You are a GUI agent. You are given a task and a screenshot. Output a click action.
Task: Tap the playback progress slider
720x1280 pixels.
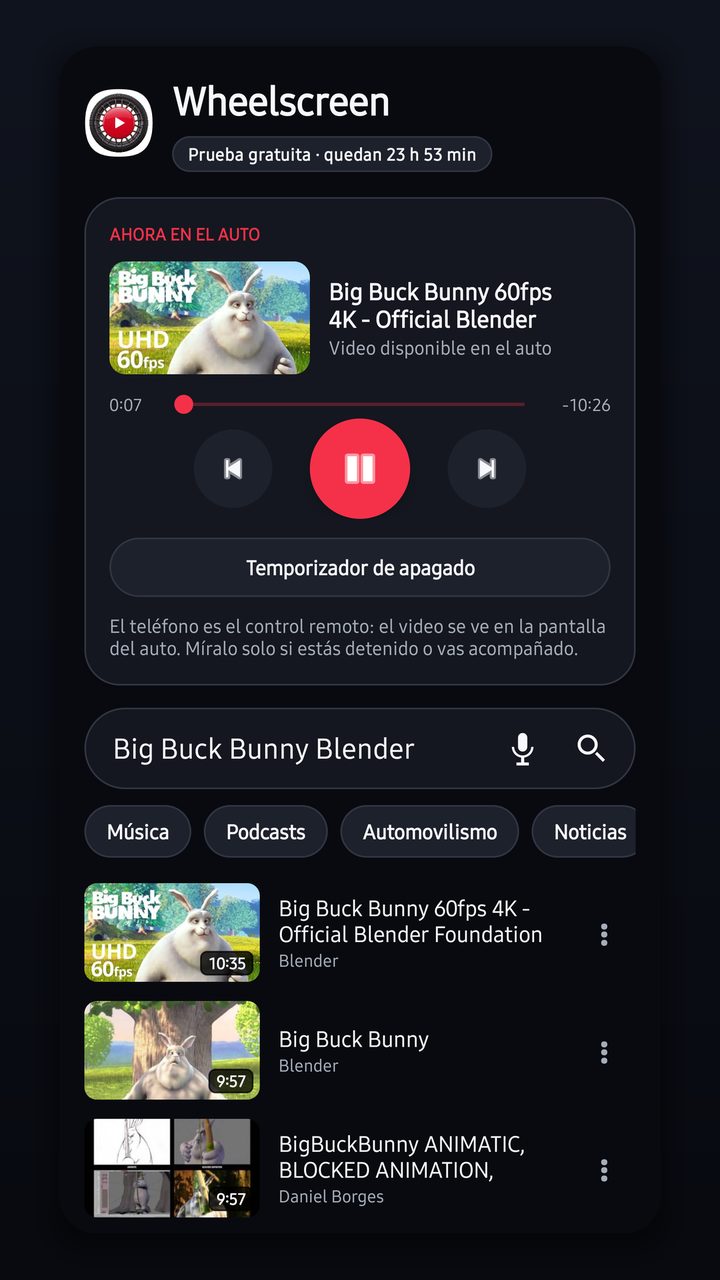[x=353, y=404]
